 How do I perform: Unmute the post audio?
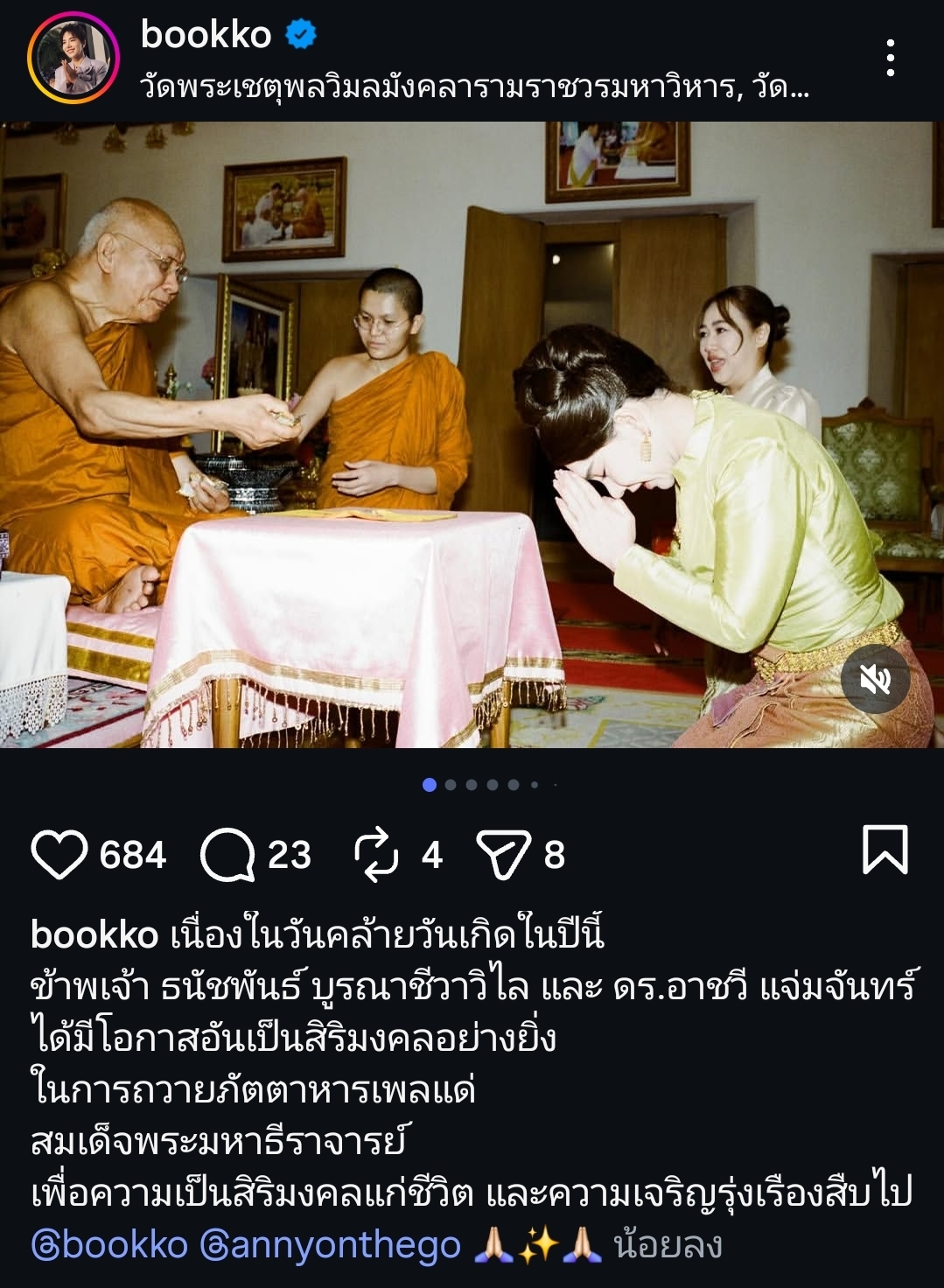tap(875, 679)
